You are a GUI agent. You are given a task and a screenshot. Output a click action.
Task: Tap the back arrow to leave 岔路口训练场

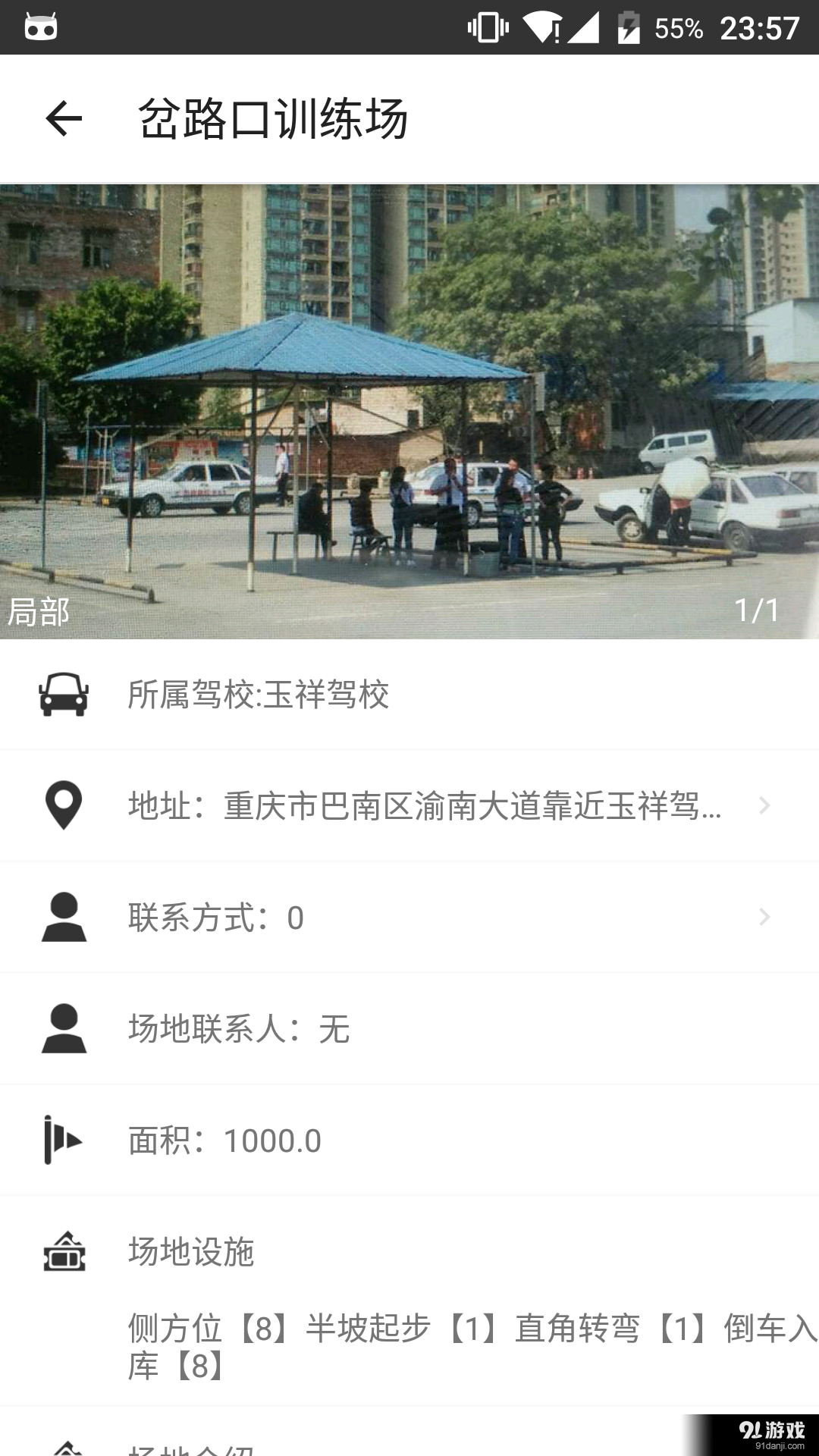pos(64,119)
